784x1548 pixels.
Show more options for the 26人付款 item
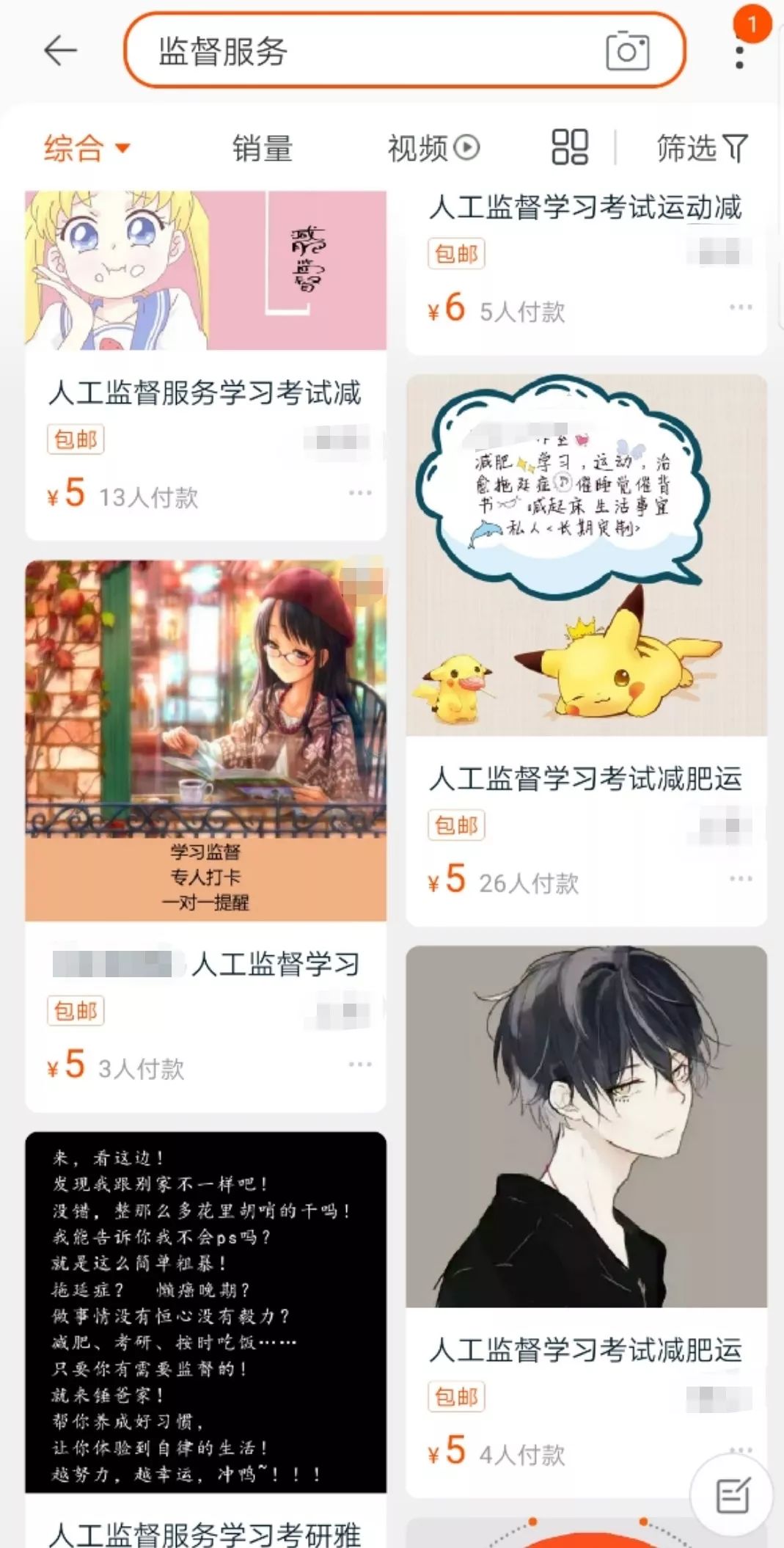[x=741, y=878]
